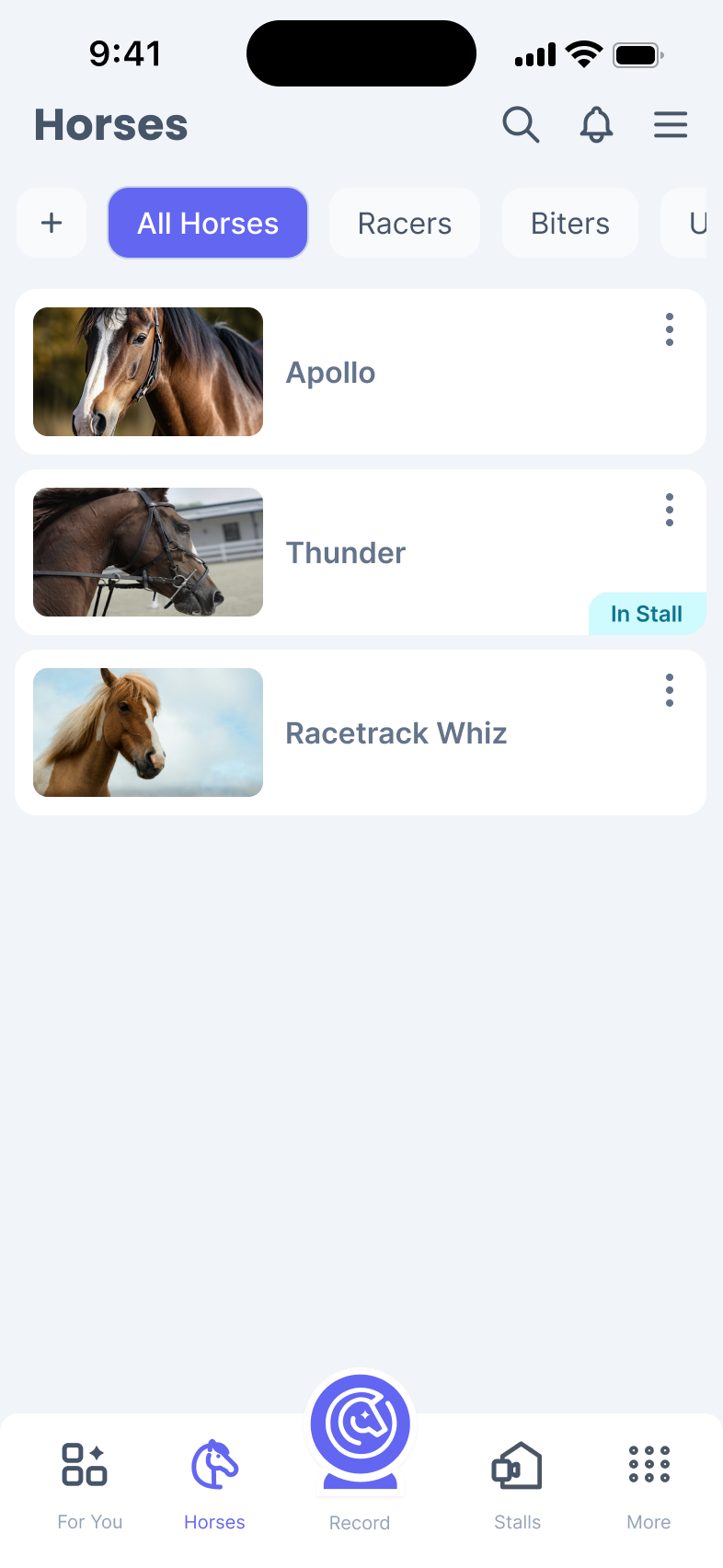Open the search icon

pyautogui.click(x=521, y=125)
